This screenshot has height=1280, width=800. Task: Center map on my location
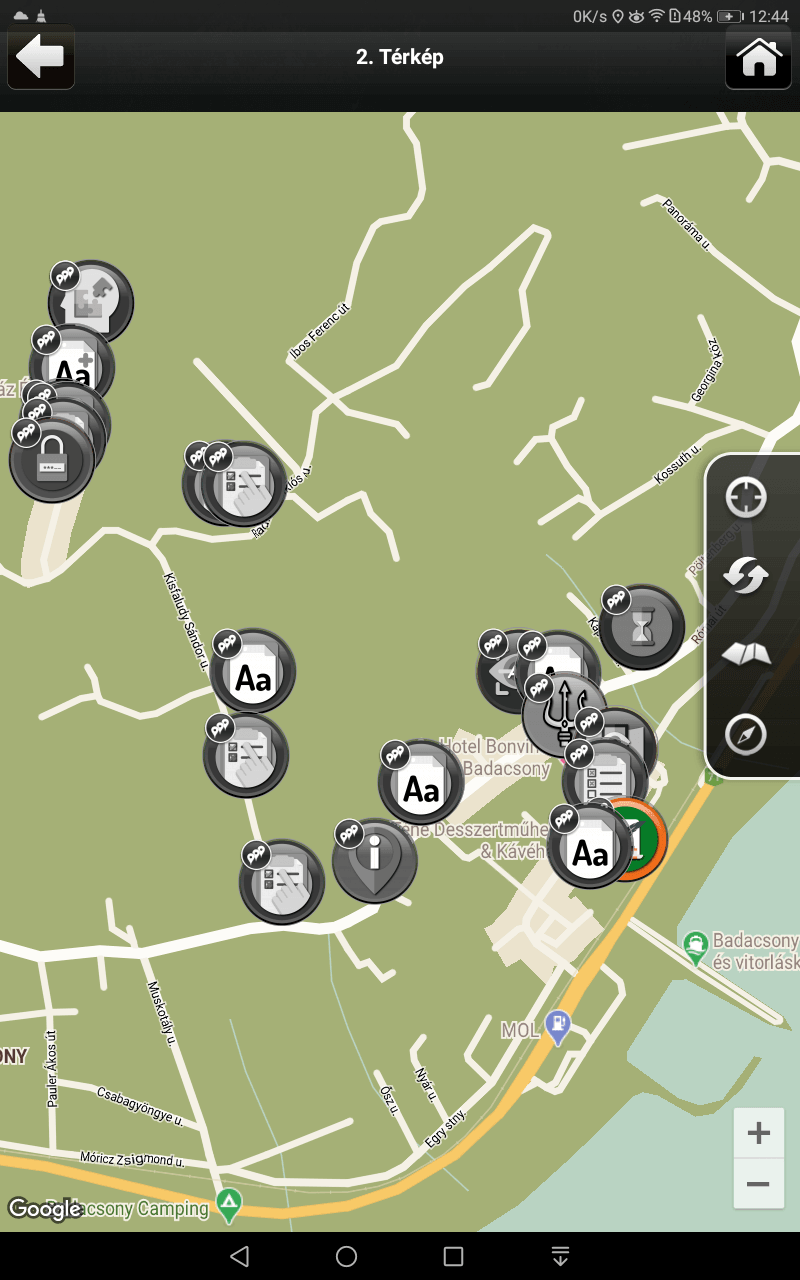pos(746,496)
